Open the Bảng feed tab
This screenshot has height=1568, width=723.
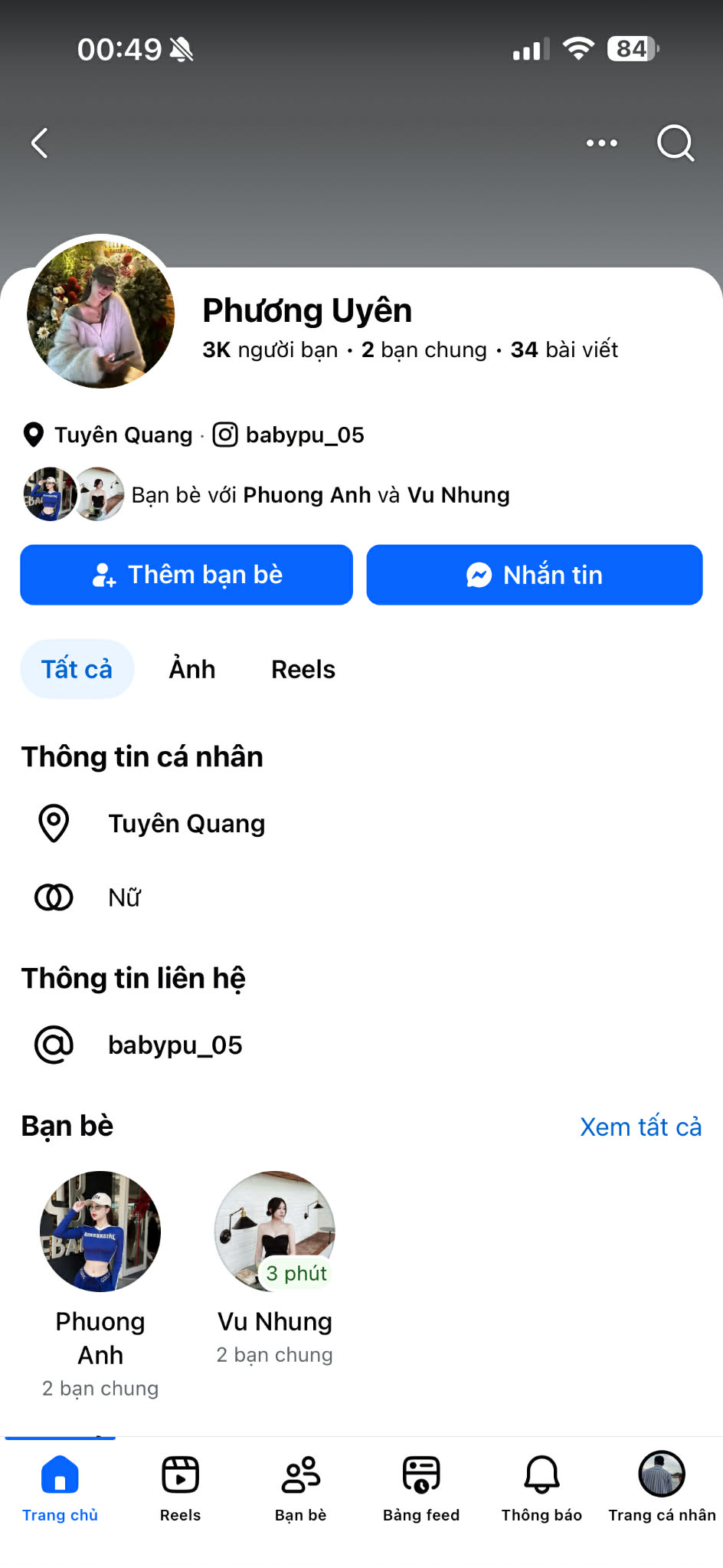click(421, 1487)
